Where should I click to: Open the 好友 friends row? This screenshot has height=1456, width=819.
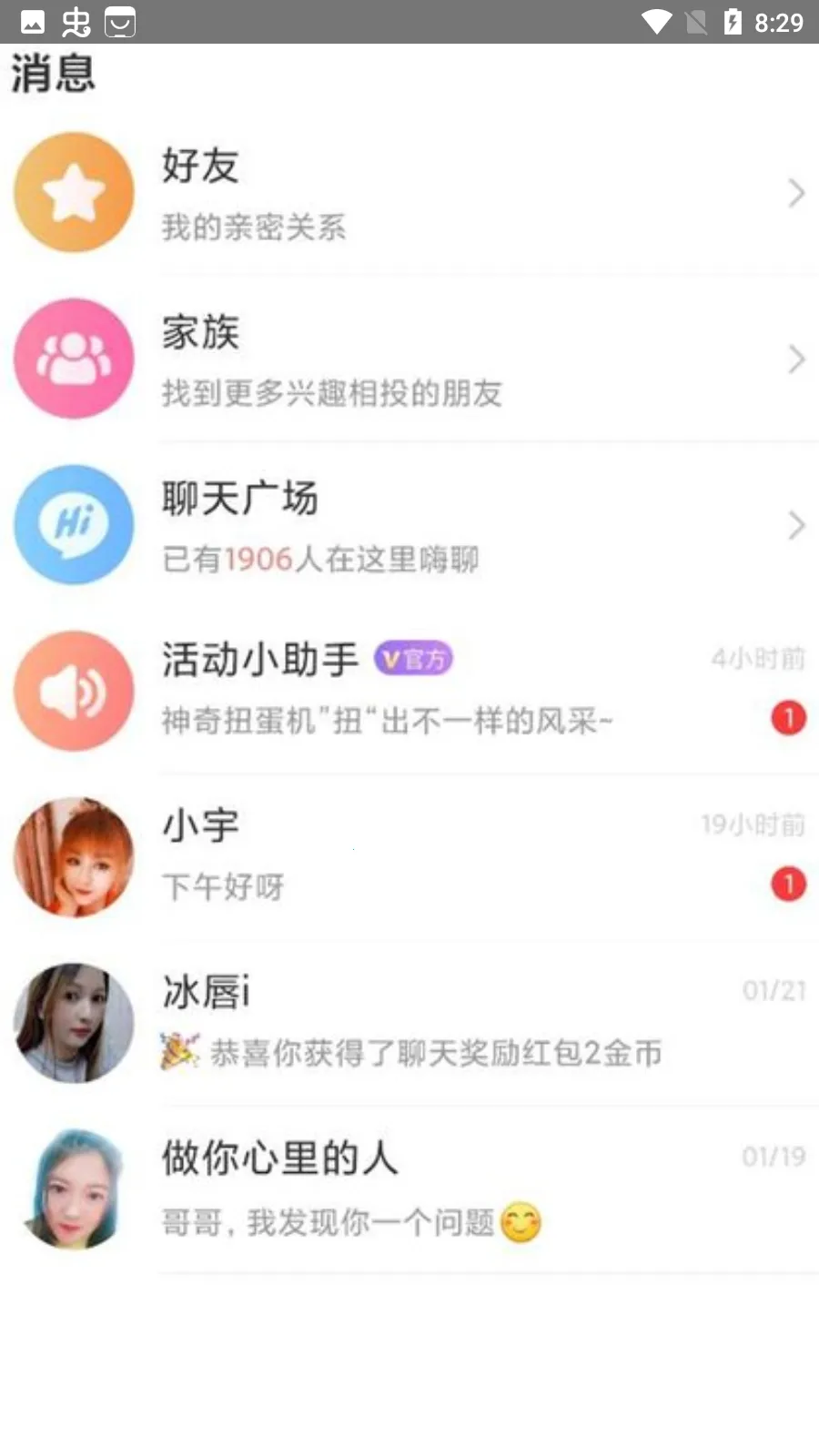[409, 193]
